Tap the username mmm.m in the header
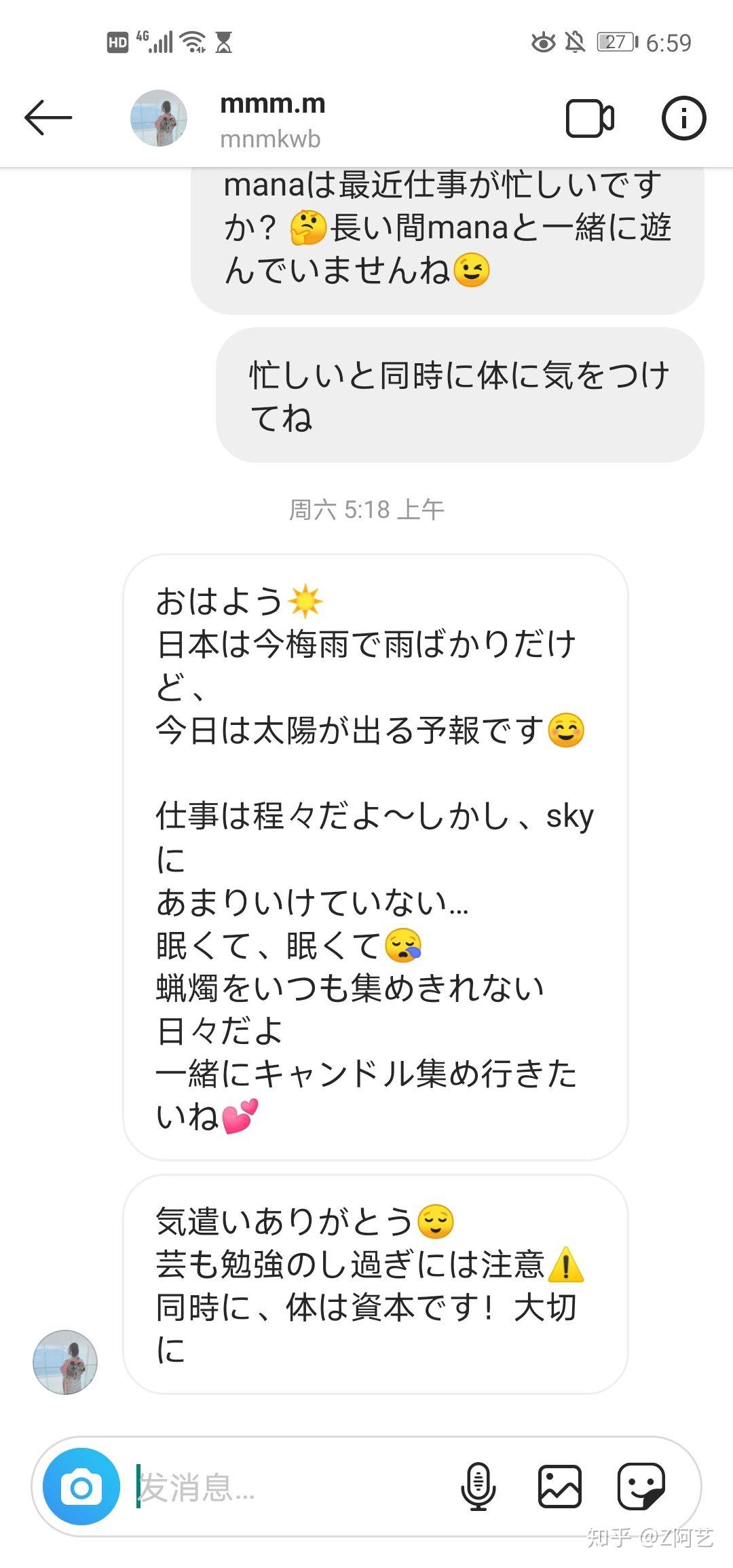 pos(270,103)
